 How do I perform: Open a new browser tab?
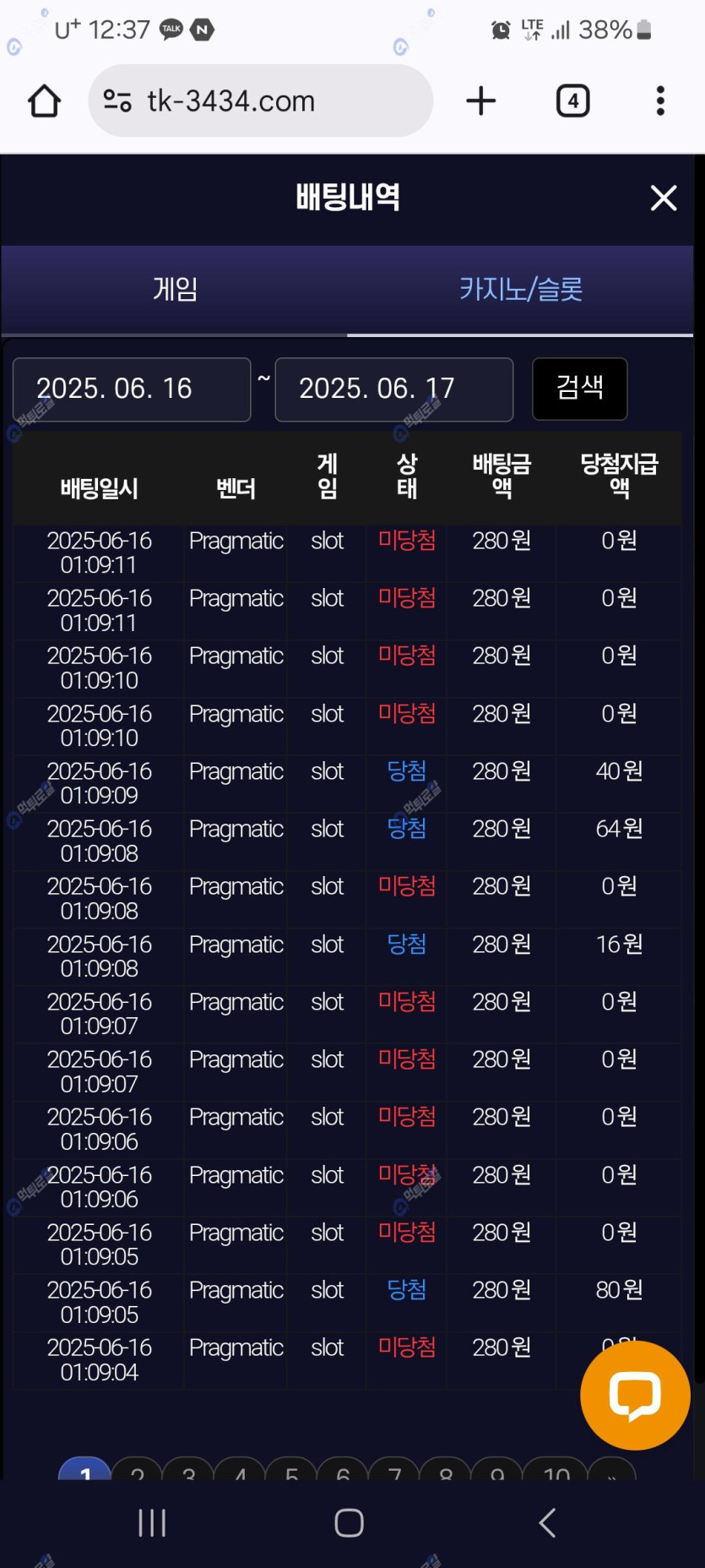pyautogui.click(x=481, y=101)
